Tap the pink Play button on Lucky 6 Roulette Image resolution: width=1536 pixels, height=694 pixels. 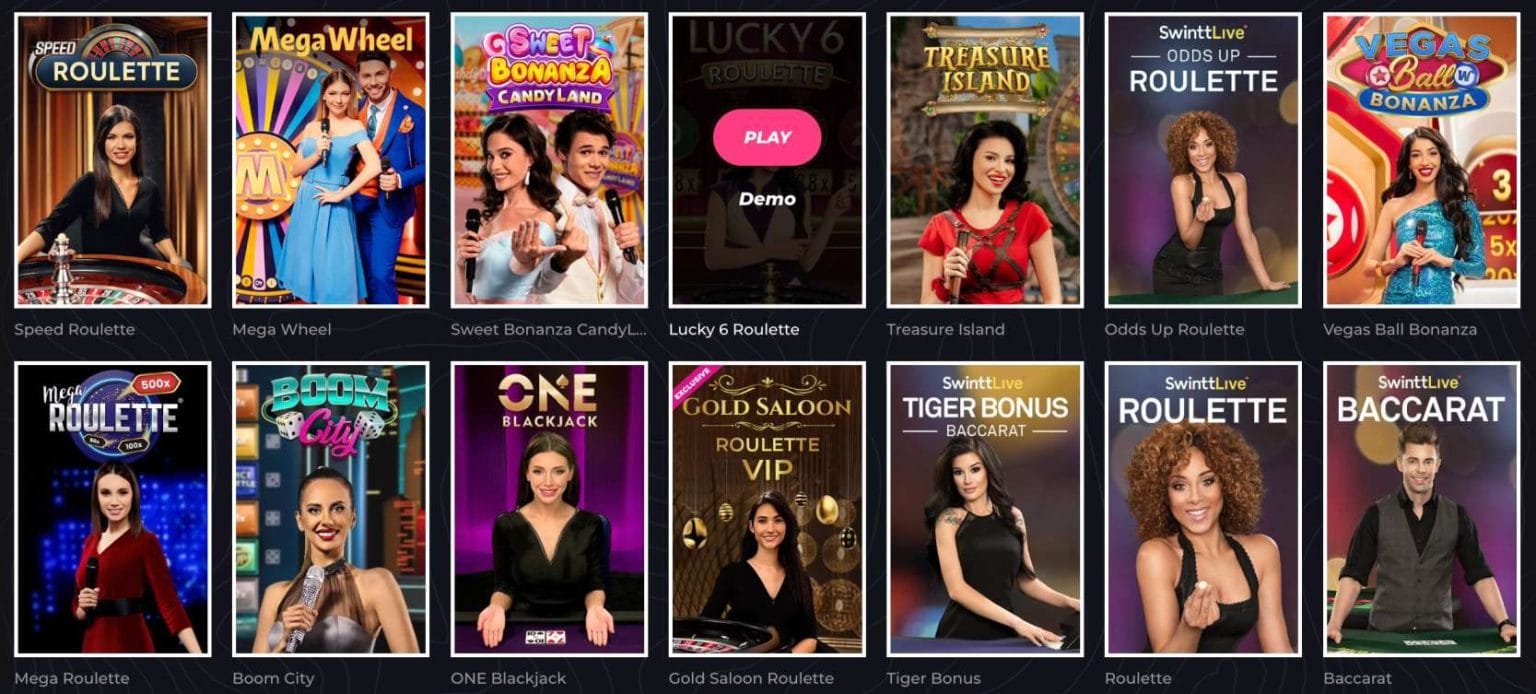click(767, 137)
